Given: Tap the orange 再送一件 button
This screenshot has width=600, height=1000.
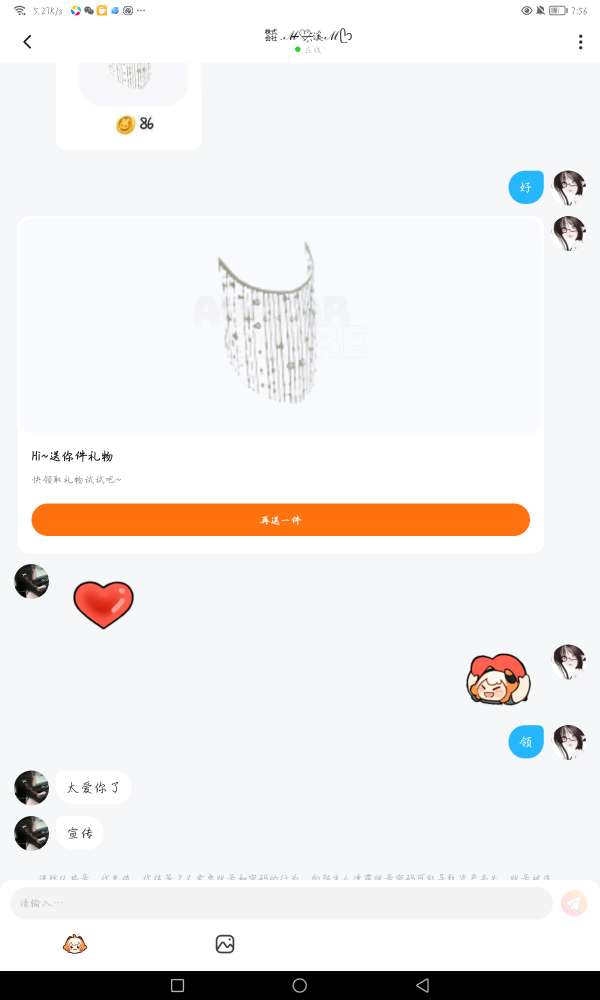Looking at the screenshot, I should click(x=280, y=520).
